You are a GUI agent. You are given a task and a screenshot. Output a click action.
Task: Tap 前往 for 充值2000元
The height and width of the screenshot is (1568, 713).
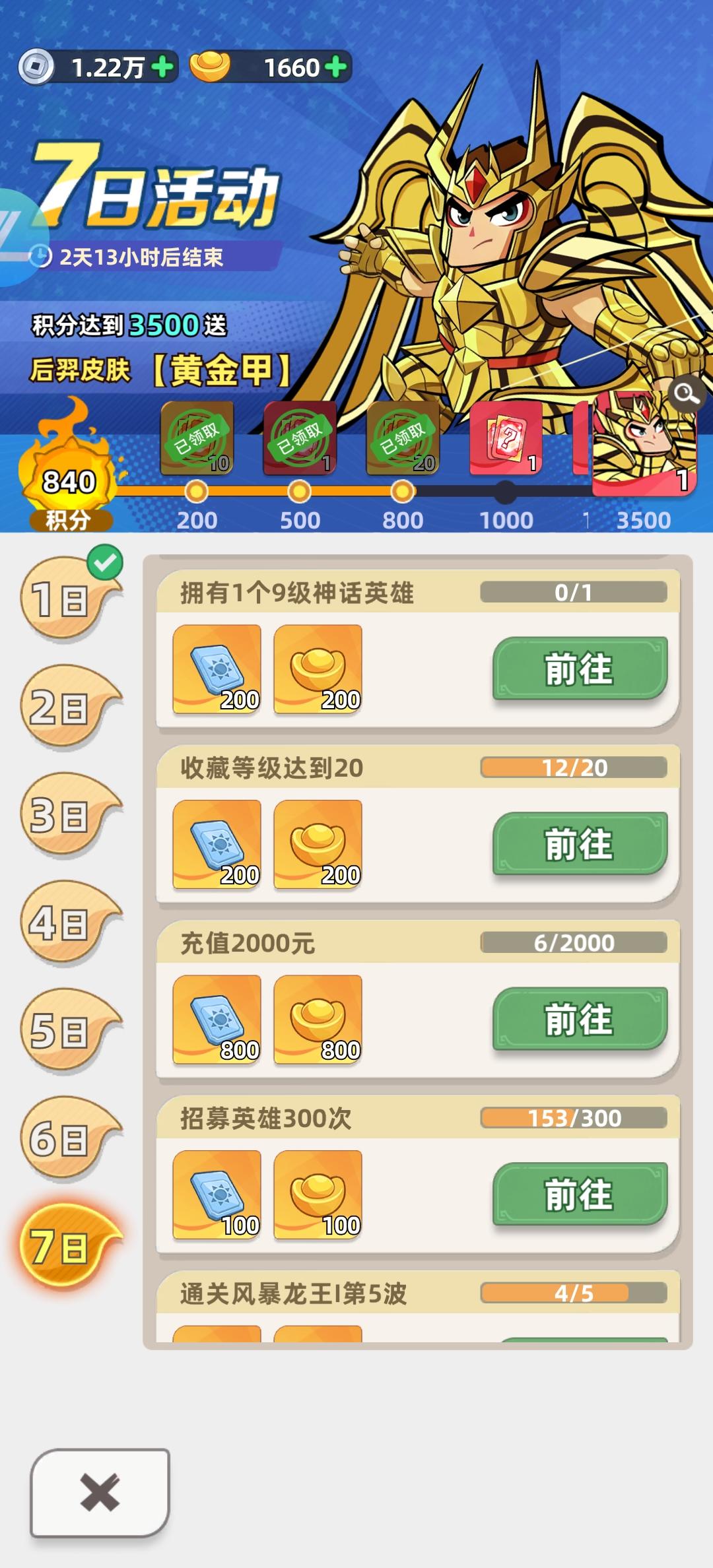[580, 1019]
